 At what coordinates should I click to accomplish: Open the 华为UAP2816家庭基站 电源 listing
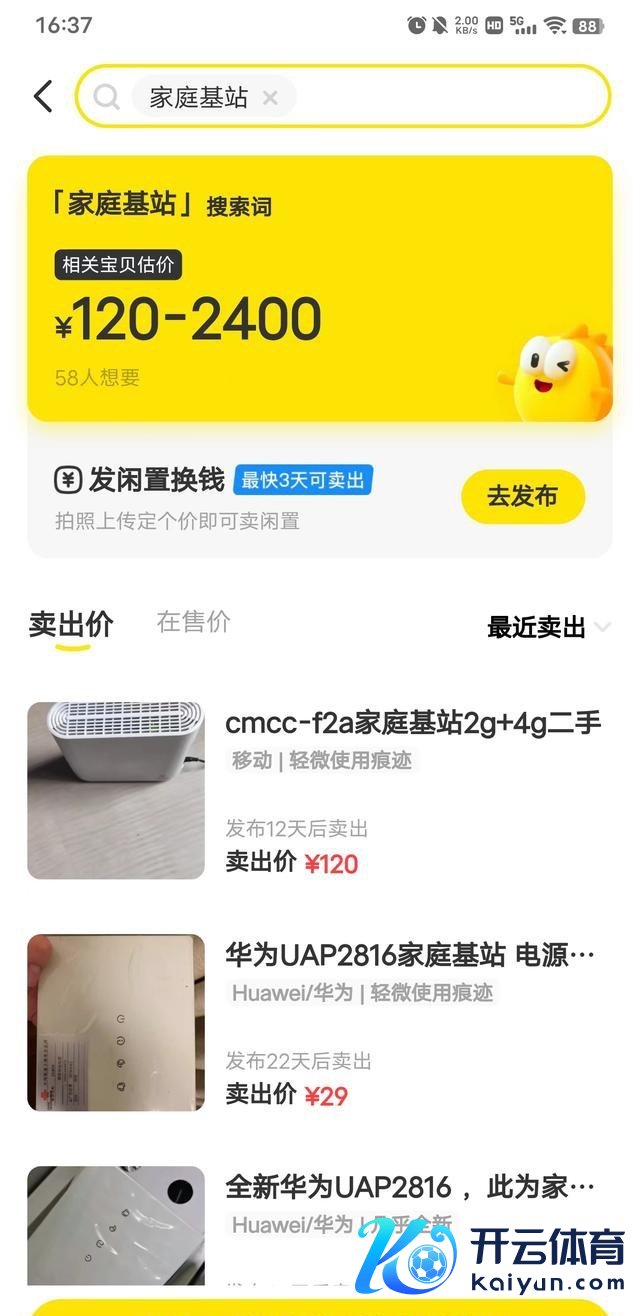[410, 956]
